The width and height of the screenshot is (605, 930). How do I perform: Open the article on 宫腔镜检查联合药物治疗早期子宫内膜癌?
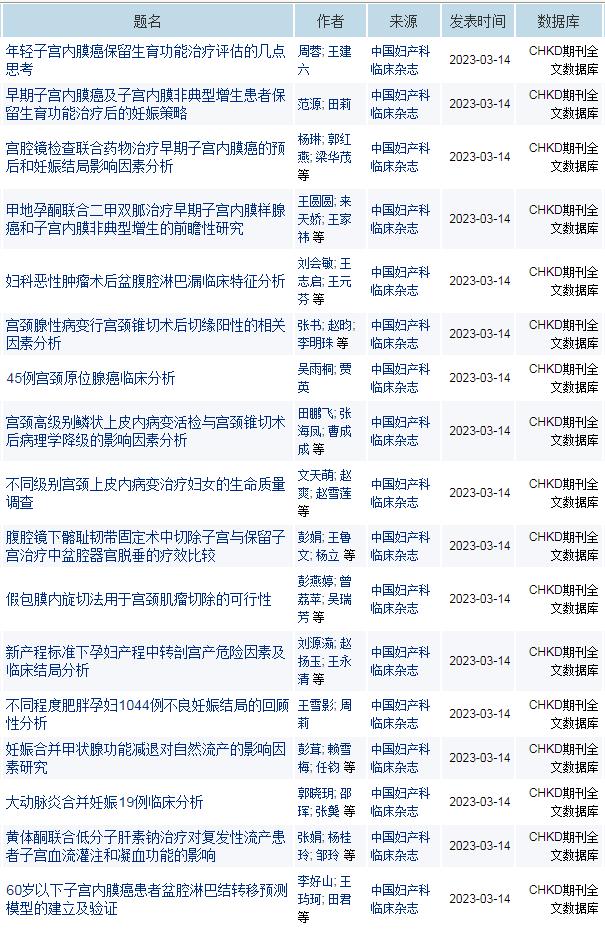pos(146,156)
